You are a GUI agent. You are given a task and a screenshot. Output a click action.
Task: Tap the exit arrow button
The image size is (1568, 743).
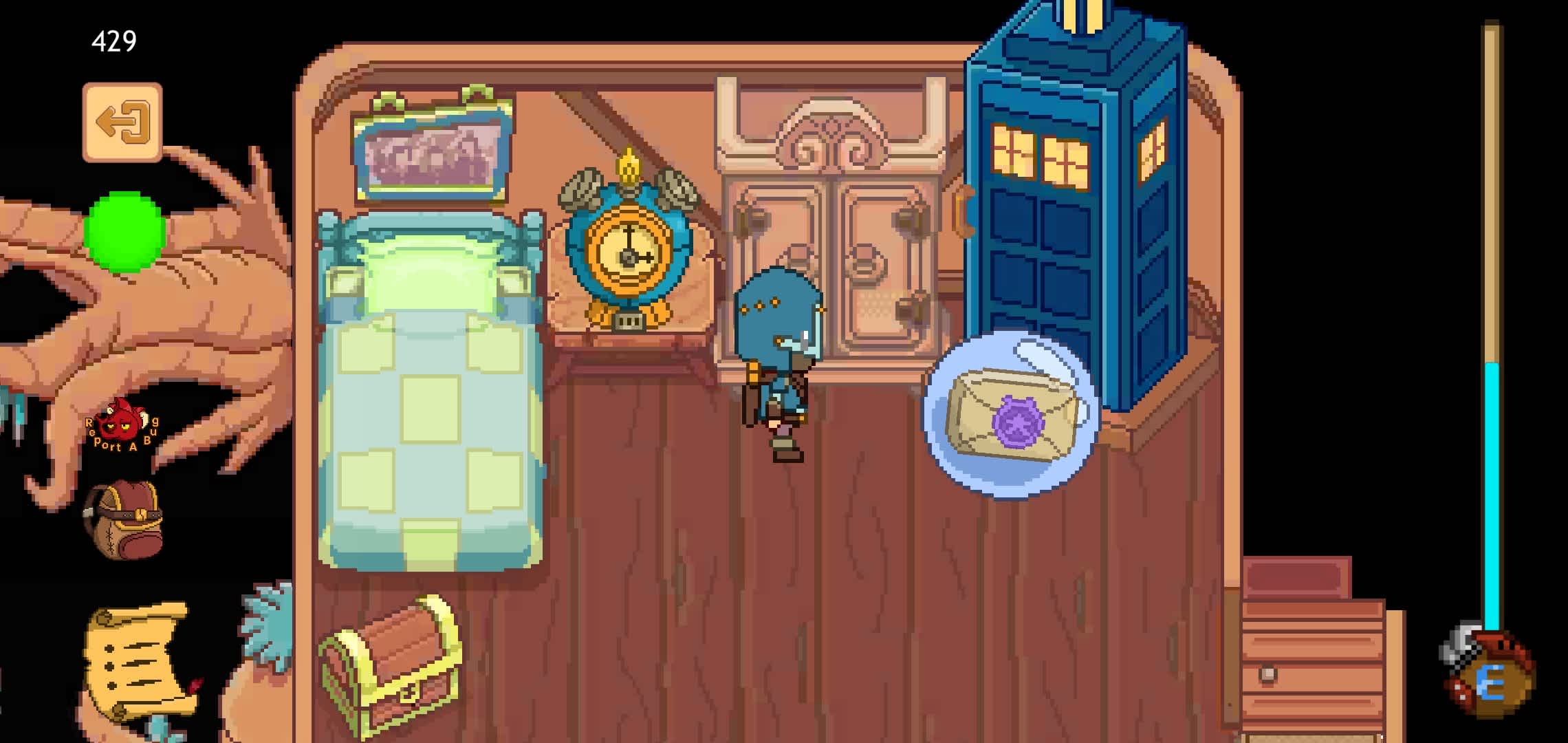122,122
